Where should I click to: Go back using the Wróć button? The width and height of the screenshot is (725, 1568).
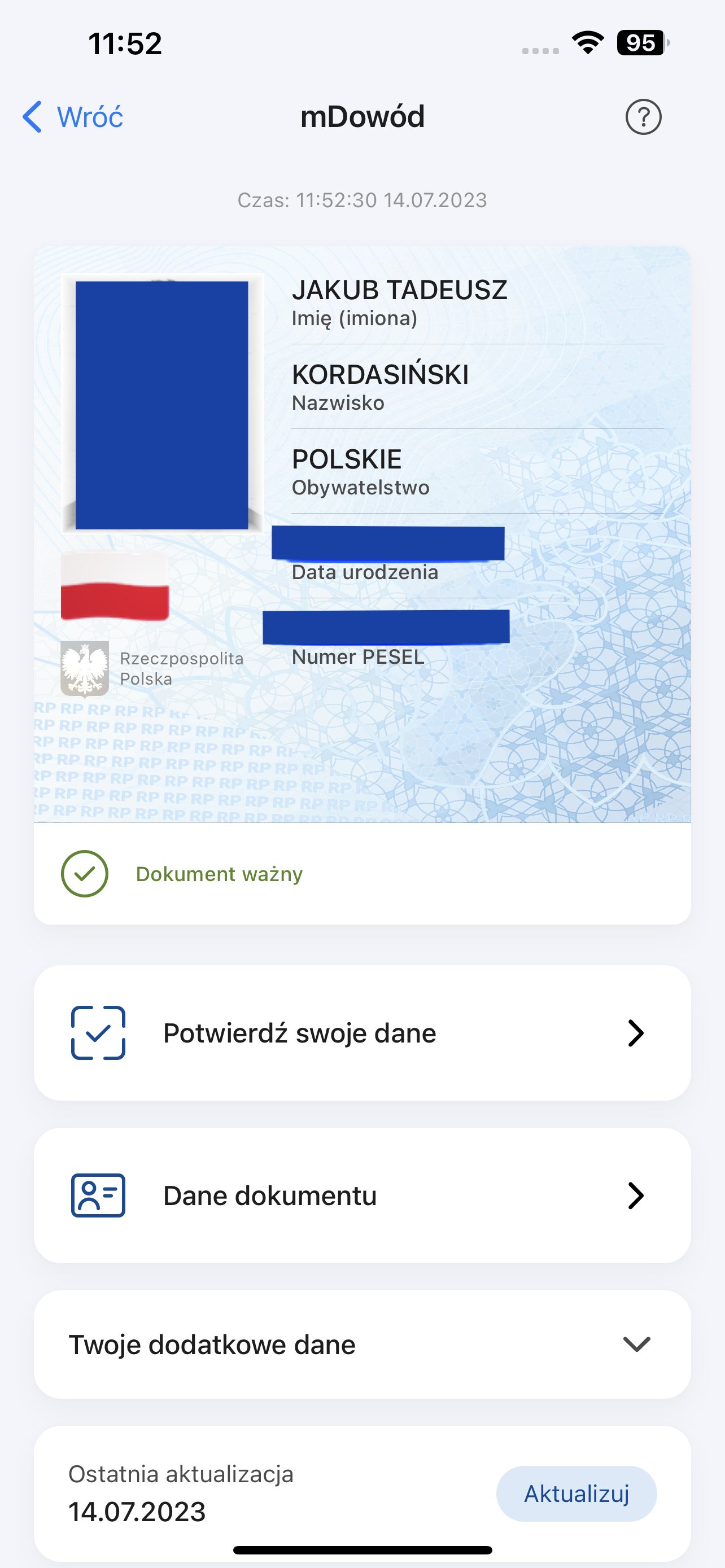click(x=73, y=116)
